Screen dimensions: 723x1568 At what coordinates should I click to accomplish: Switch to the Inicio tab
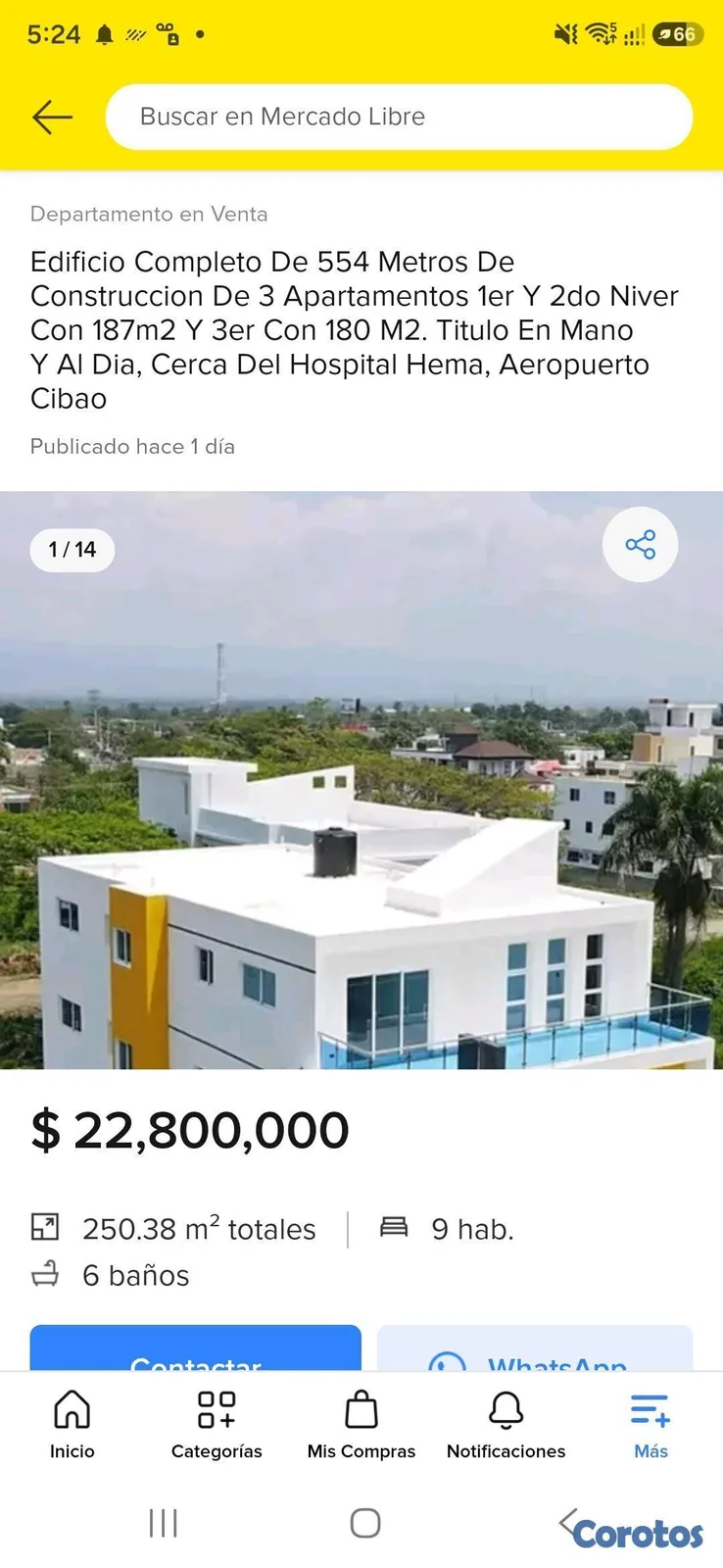click(72, 1425)
